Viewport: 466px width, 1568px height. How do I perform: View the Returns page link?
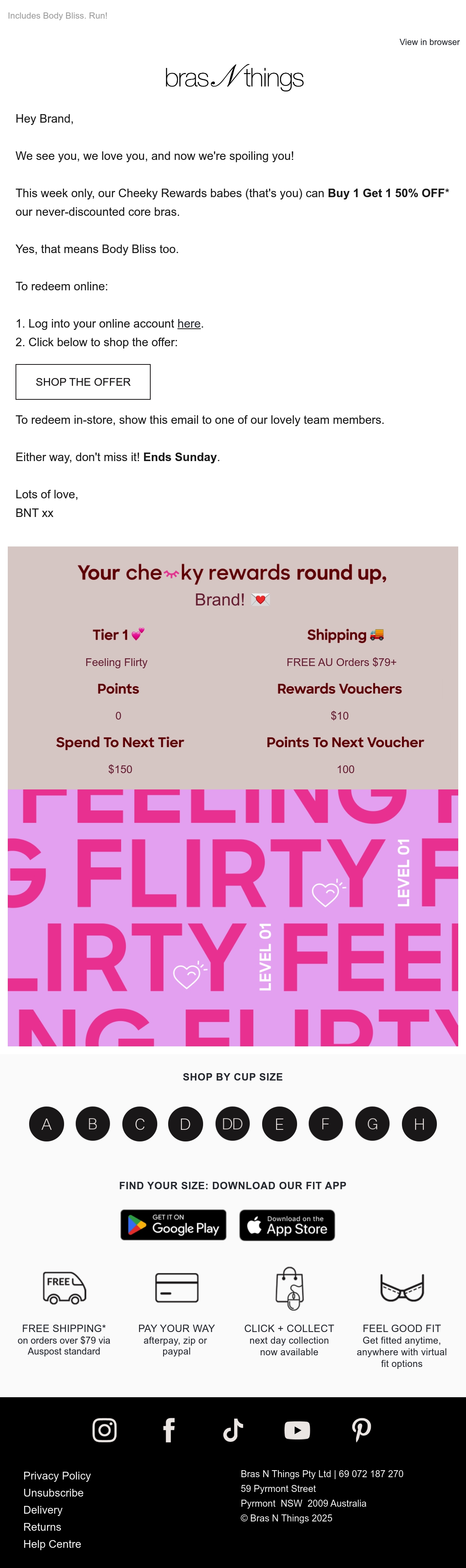pyautogui.click(x=42, y=1527)
